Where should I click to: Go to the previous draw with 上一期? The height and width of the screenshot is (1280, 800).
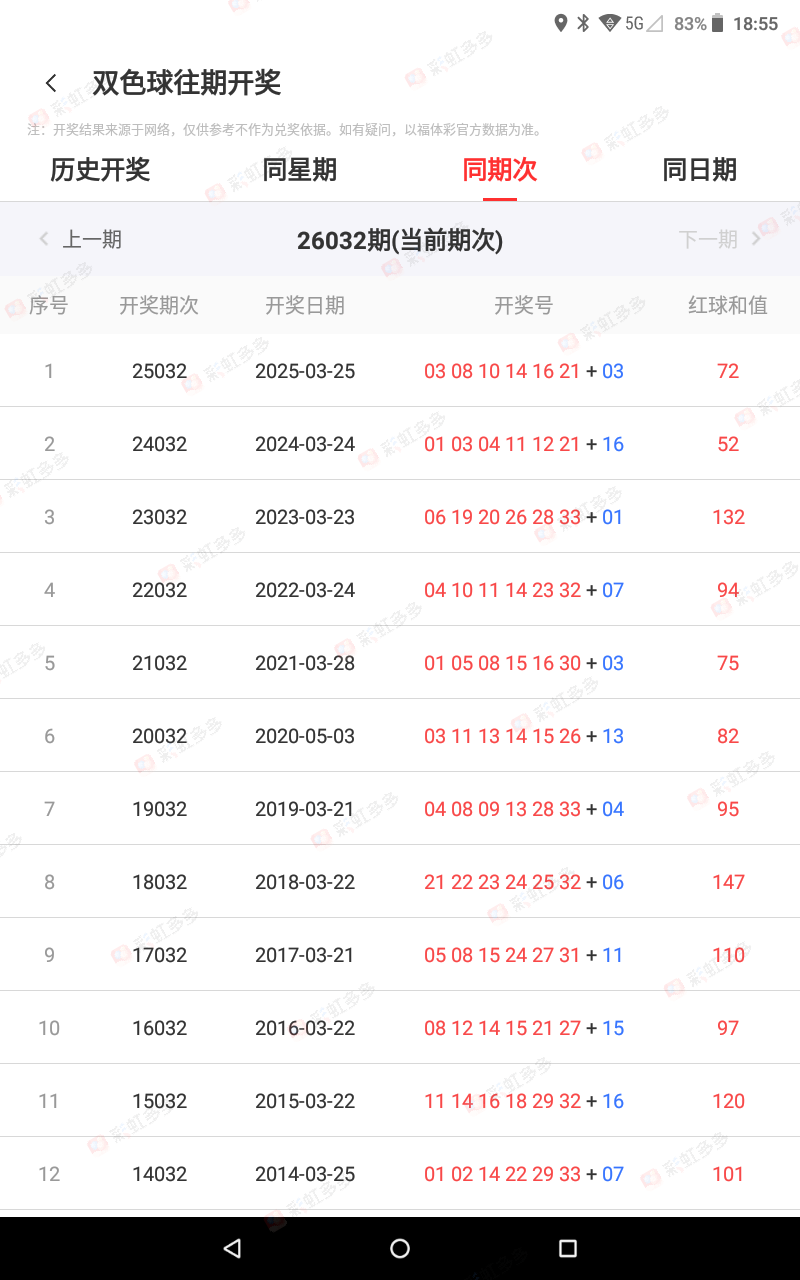click(81, 239)
